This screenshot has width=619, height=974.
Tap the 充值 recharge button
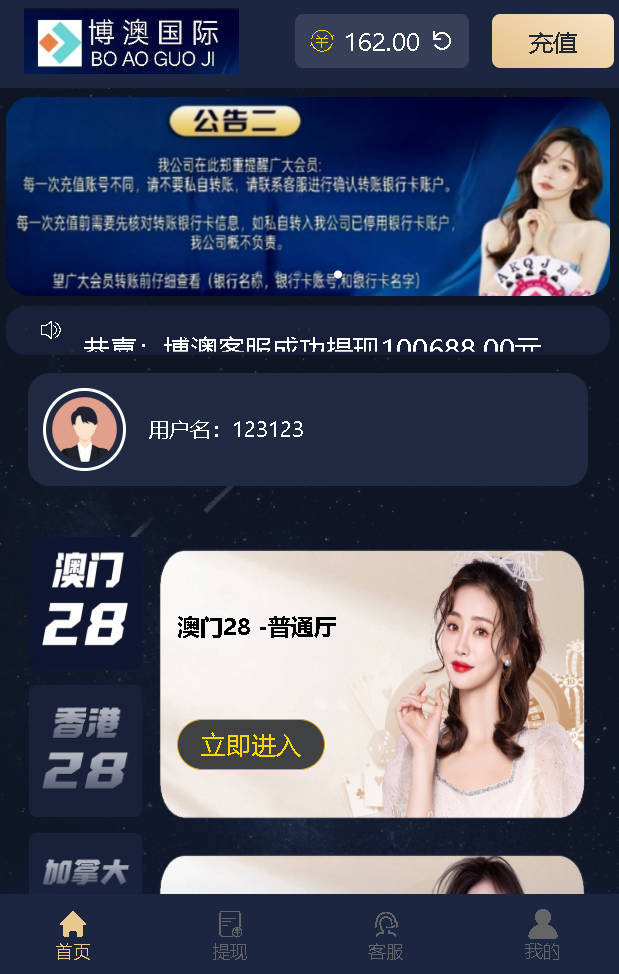point(552,42)
